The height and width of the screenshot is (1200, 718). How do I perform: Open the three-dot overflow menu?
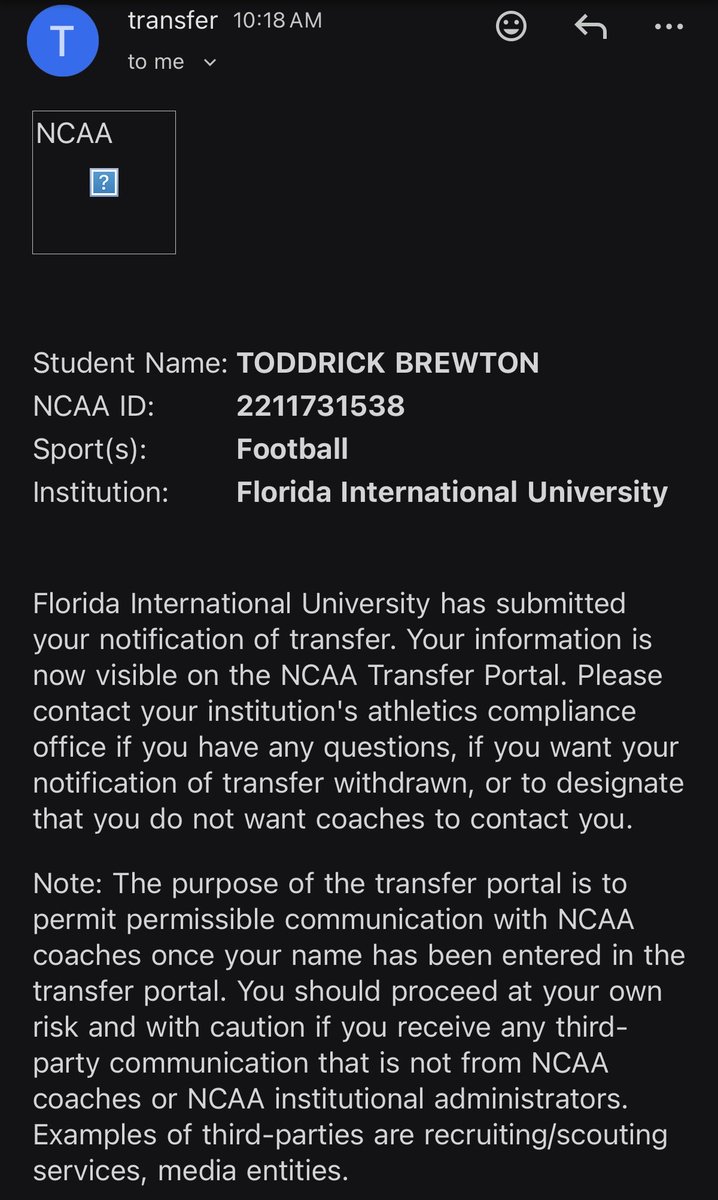click(x=668, y=28)
